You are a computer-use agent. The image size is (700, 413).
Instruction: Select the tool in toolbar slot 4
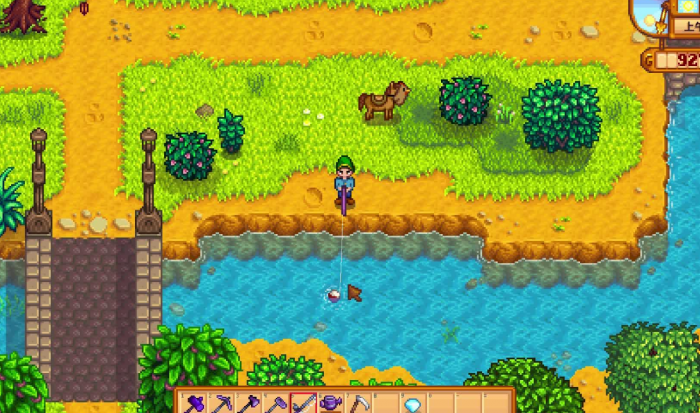pyautogui.click(x=277, y=404)
